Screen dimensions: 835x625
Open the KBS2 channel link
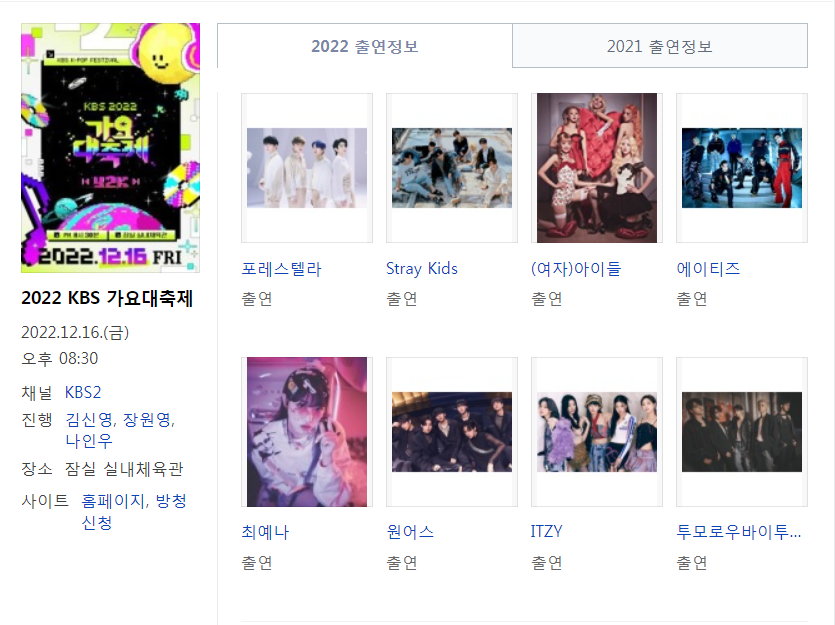83,392
